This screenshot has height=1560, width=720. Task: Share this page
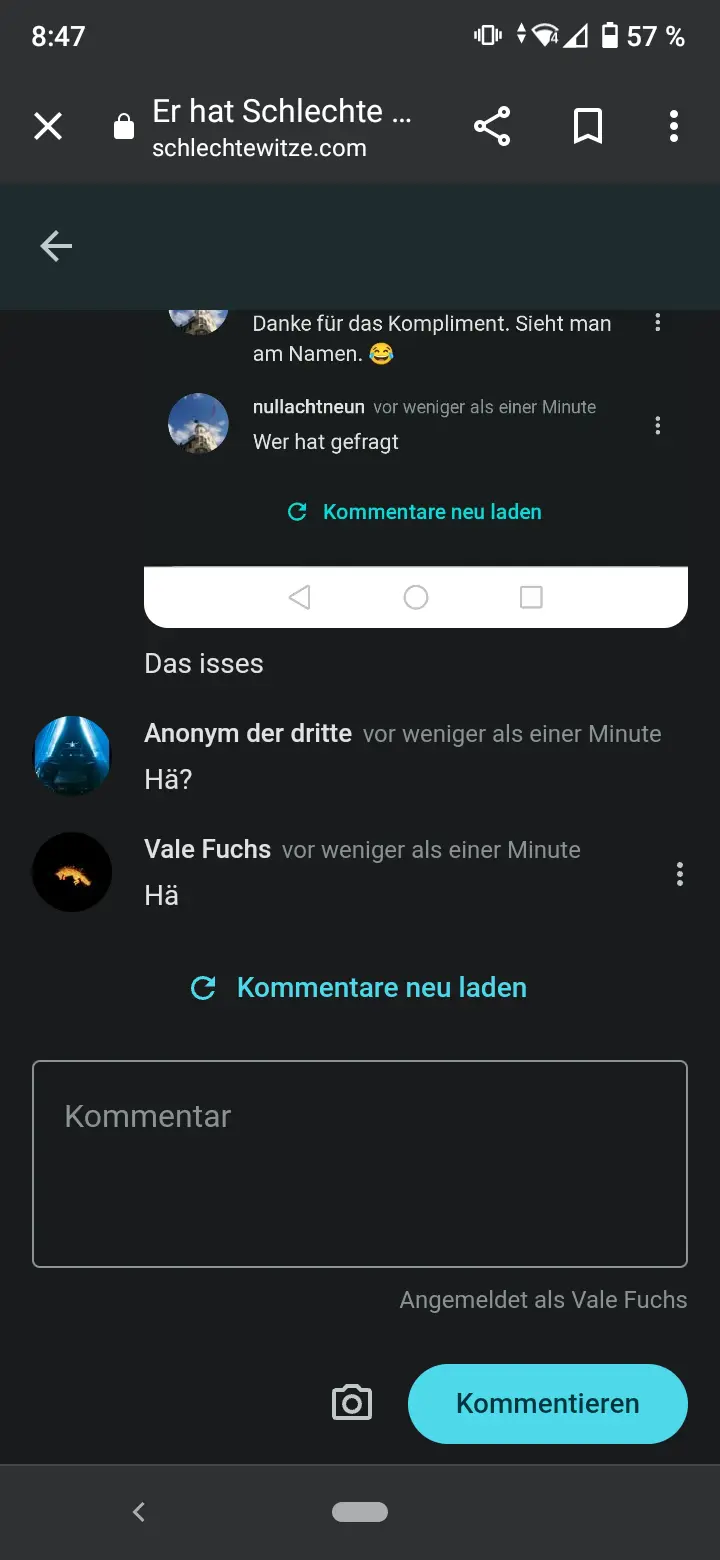click(x=491, y=127)
